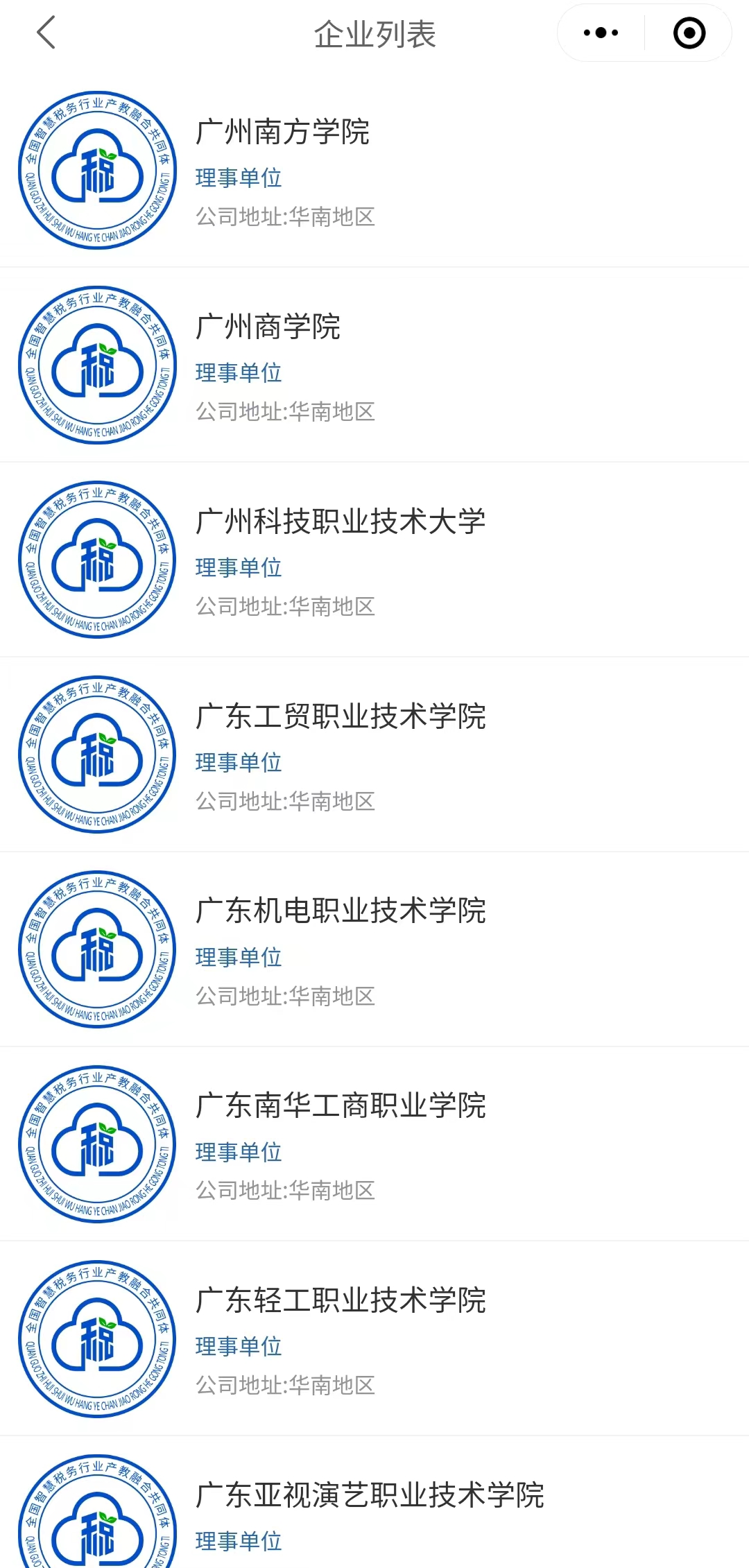Image resolution: width=749 pixels, height=1568 pixels.
Task: View the 广东轻工职业技术学院 entry
Action: [x=341, y=1301]
